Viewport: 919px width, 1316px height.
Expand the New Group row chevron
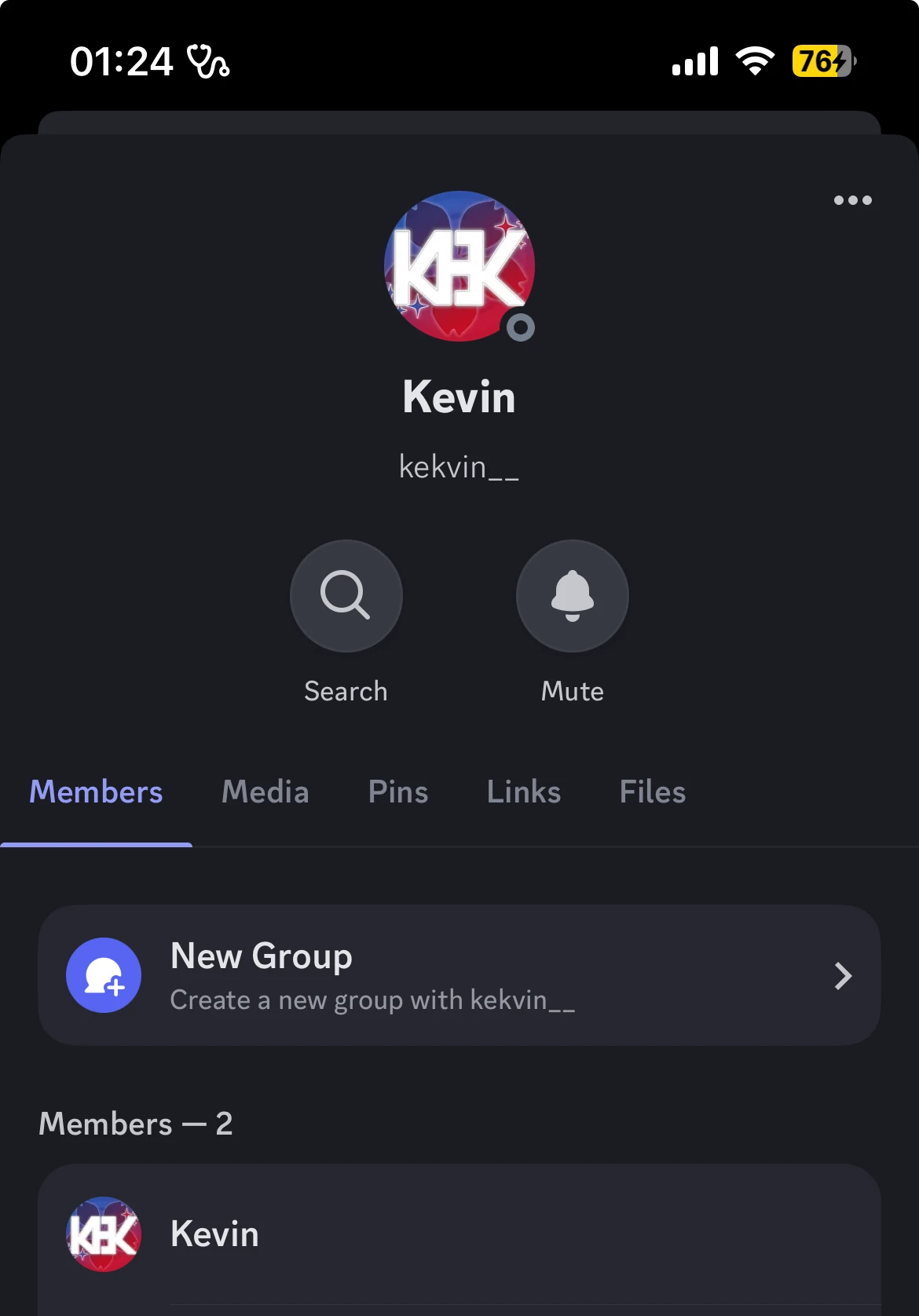pos(843,975)
